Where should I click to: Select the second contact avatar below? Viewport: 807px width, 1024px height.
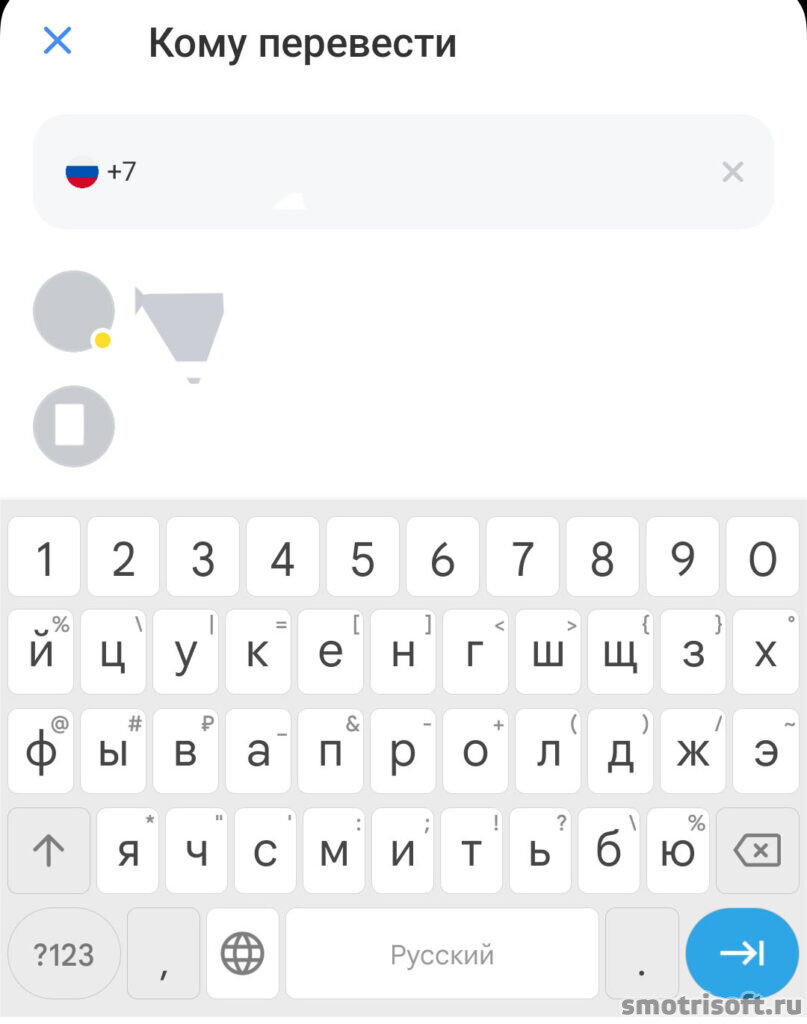(73, 426)
